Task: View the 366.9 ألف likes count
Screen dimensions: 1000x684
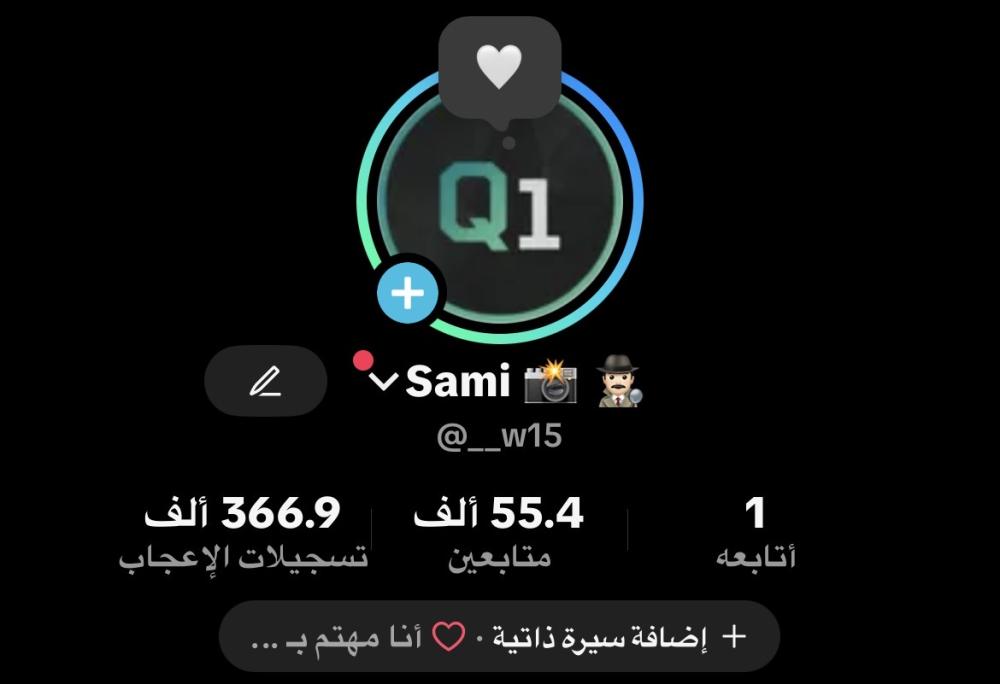Action: (243, 530)
